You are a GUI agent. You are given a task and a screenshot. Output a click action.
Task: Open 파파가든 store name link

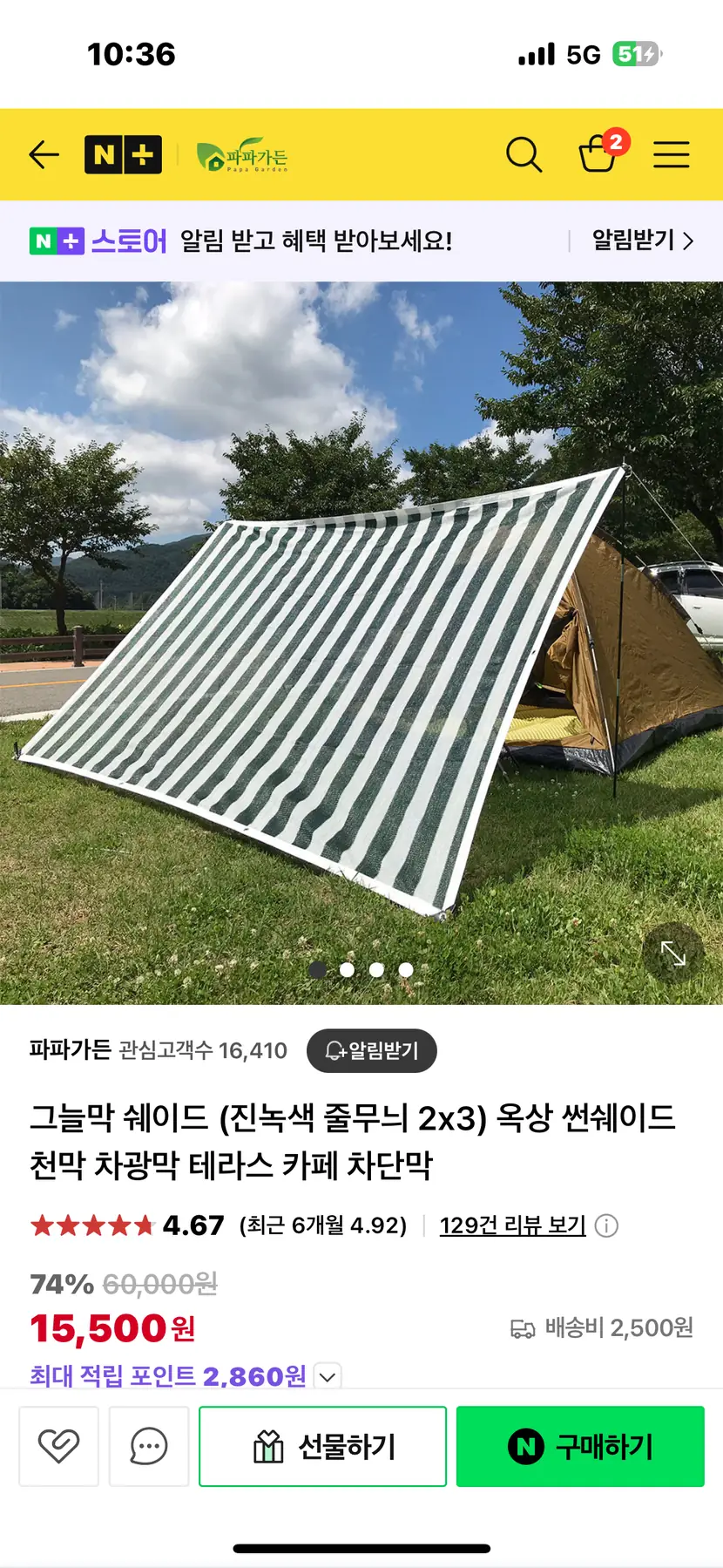point(70,1049)
